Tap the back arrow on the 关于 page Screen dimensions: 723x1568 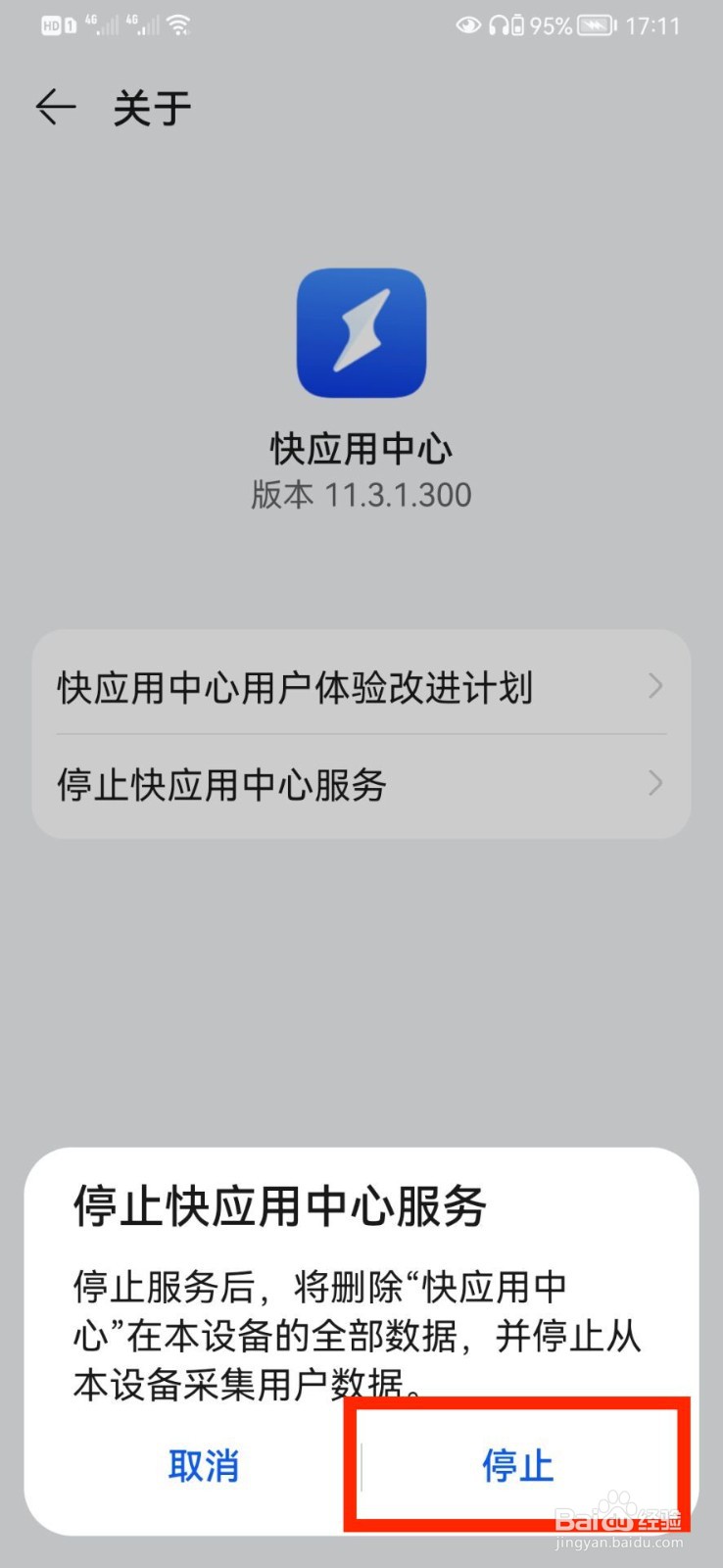pyautogui.click(x=55, y=108)
